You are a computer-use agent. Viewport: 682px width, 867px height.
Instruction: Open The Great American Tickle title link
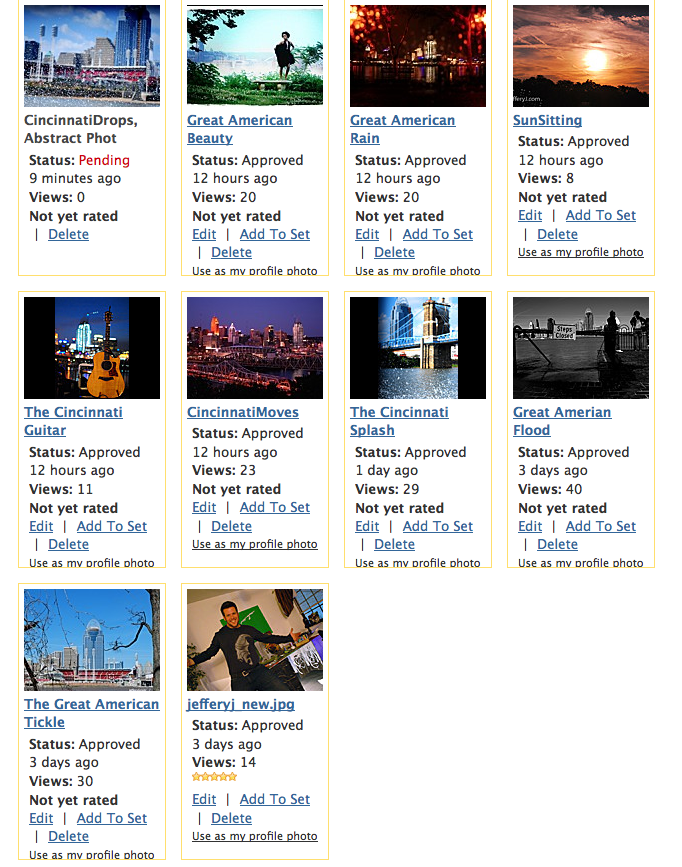(91, 704)
